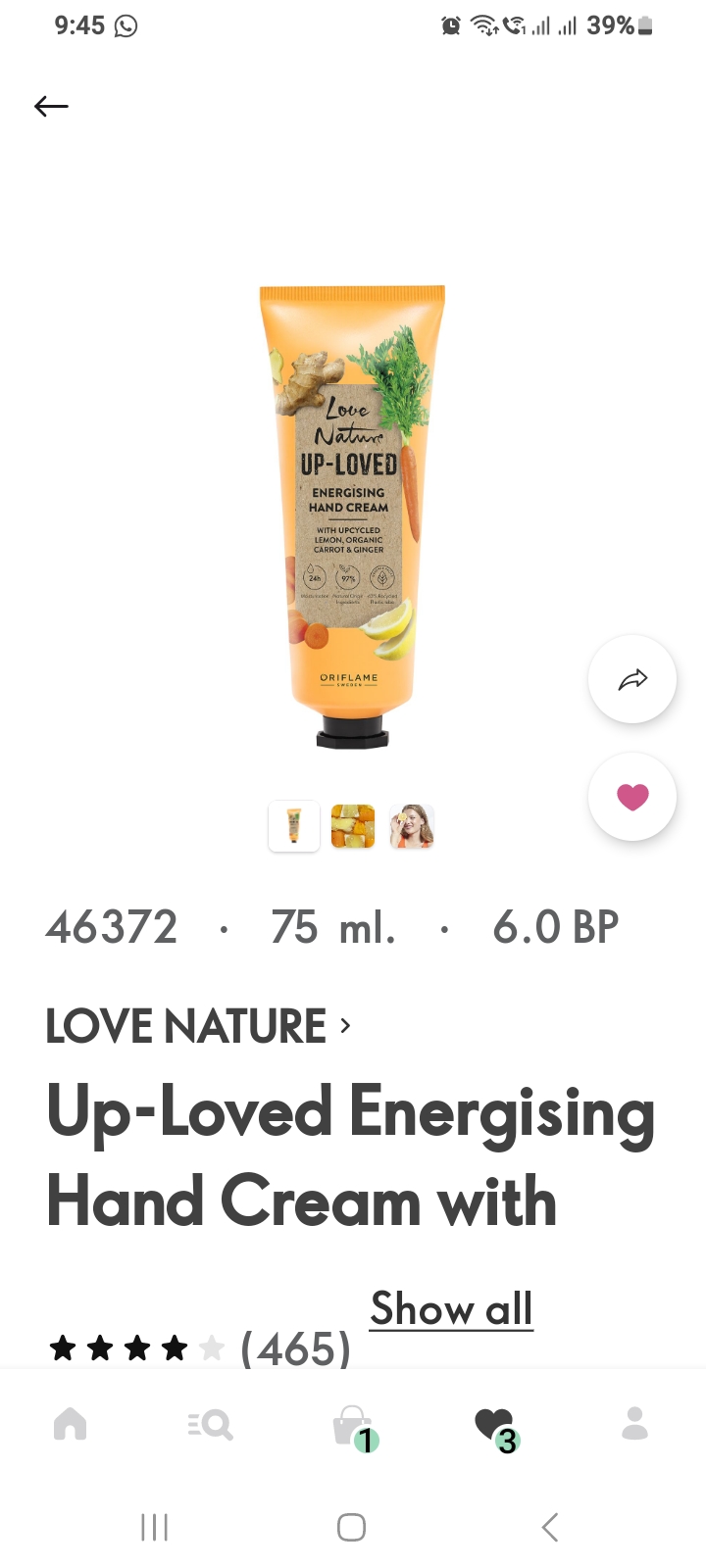Tap Show all to expand the title
706x1568 pixels.
point(451,1309)
